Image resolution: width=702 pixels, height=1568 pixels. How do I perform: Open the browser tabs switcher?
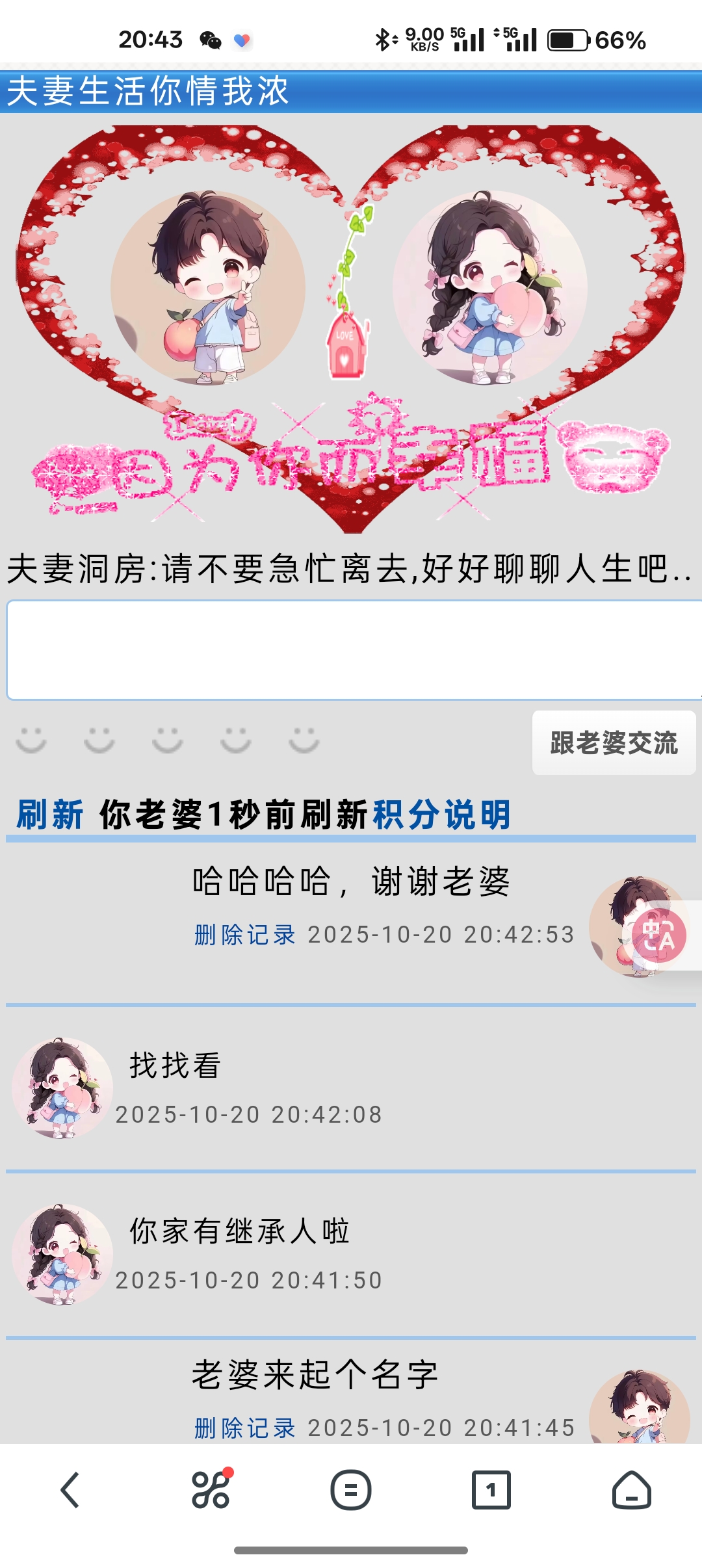pyautogui.click(x=491, y=1490)
